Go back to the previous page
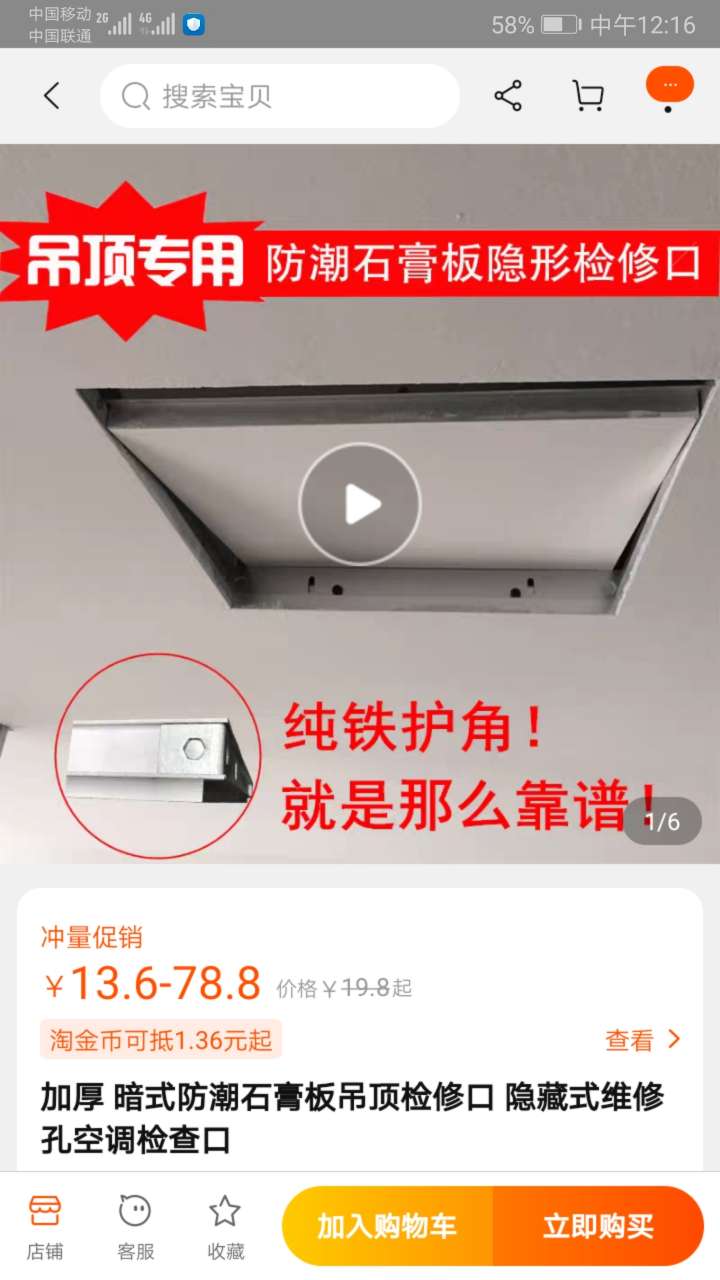This screenshot has height=1280, width=720. 52,96
